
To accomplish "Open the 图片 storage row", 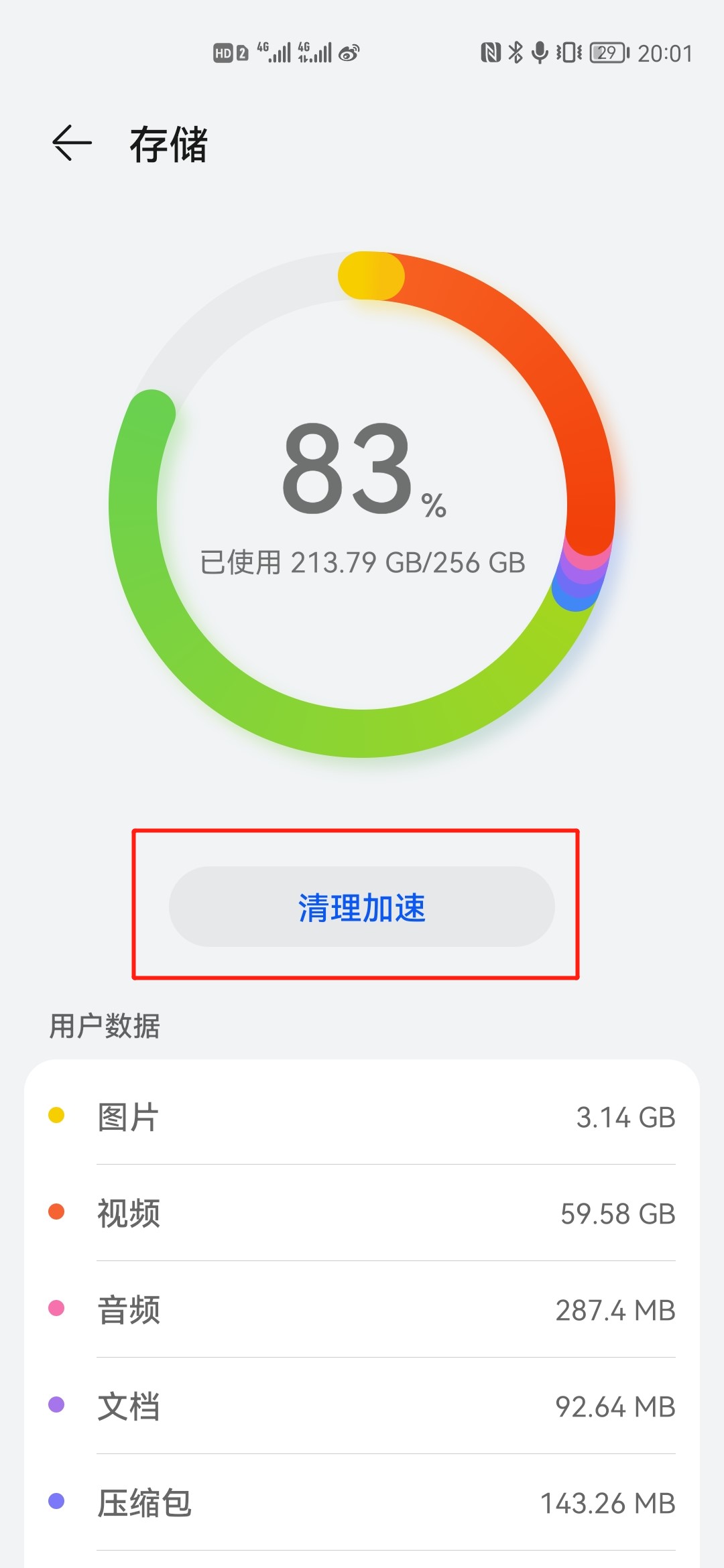I will pyautogui.click(x=362, y=1116).
